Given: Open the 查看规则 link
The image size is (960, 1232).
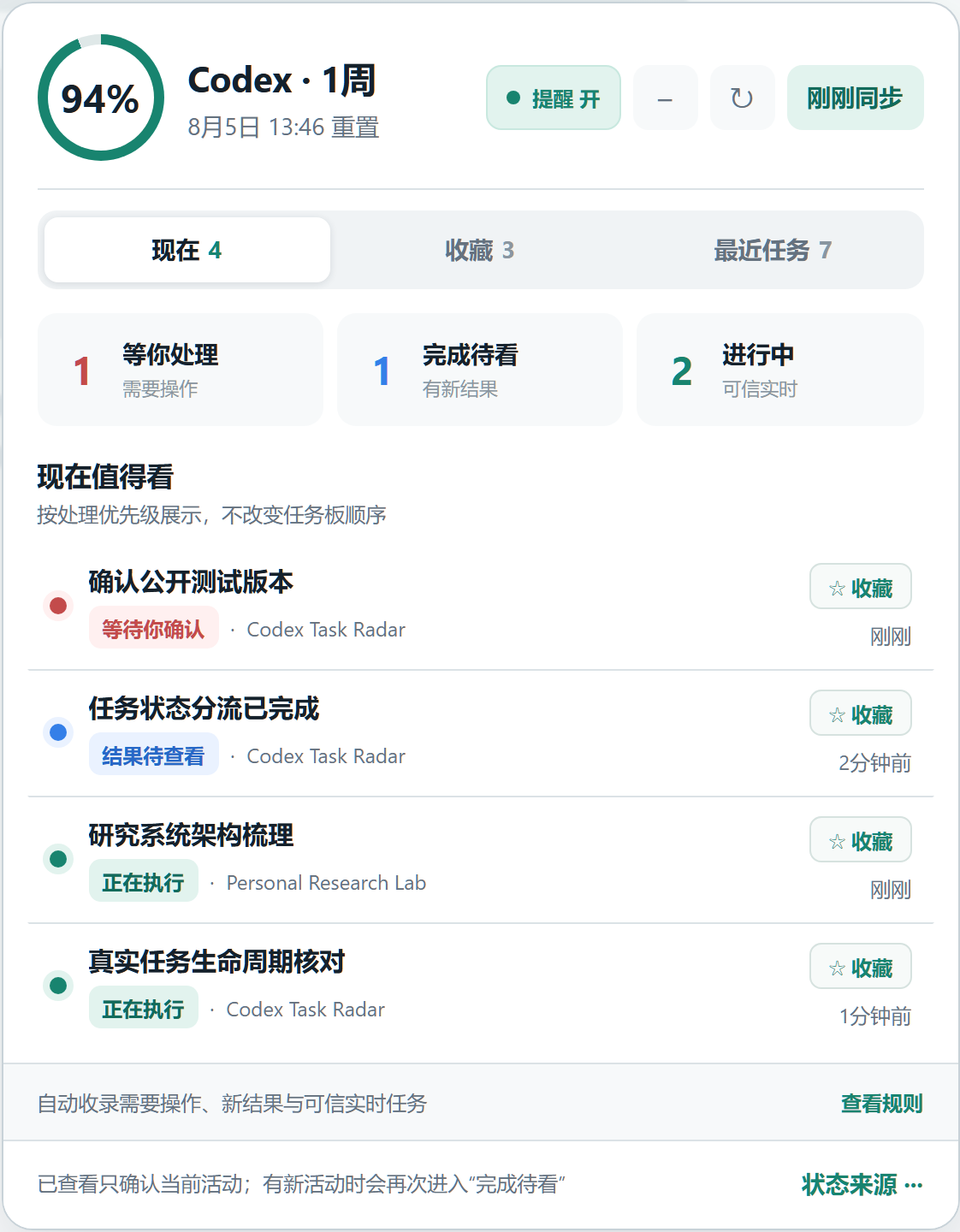Looking at the screenshot, I should 882,1104.
